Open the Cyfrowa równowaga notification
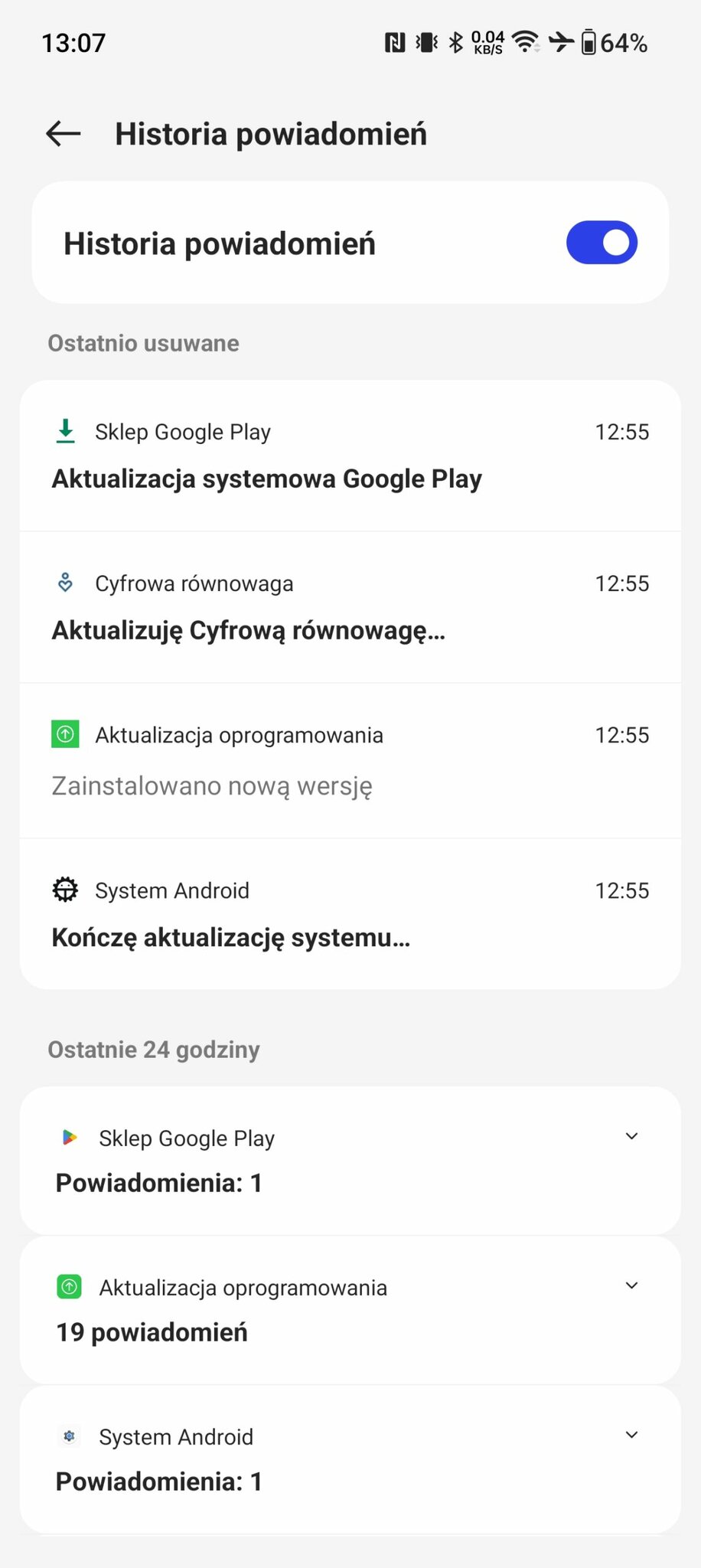The image size is (701, 1568). 350,607
